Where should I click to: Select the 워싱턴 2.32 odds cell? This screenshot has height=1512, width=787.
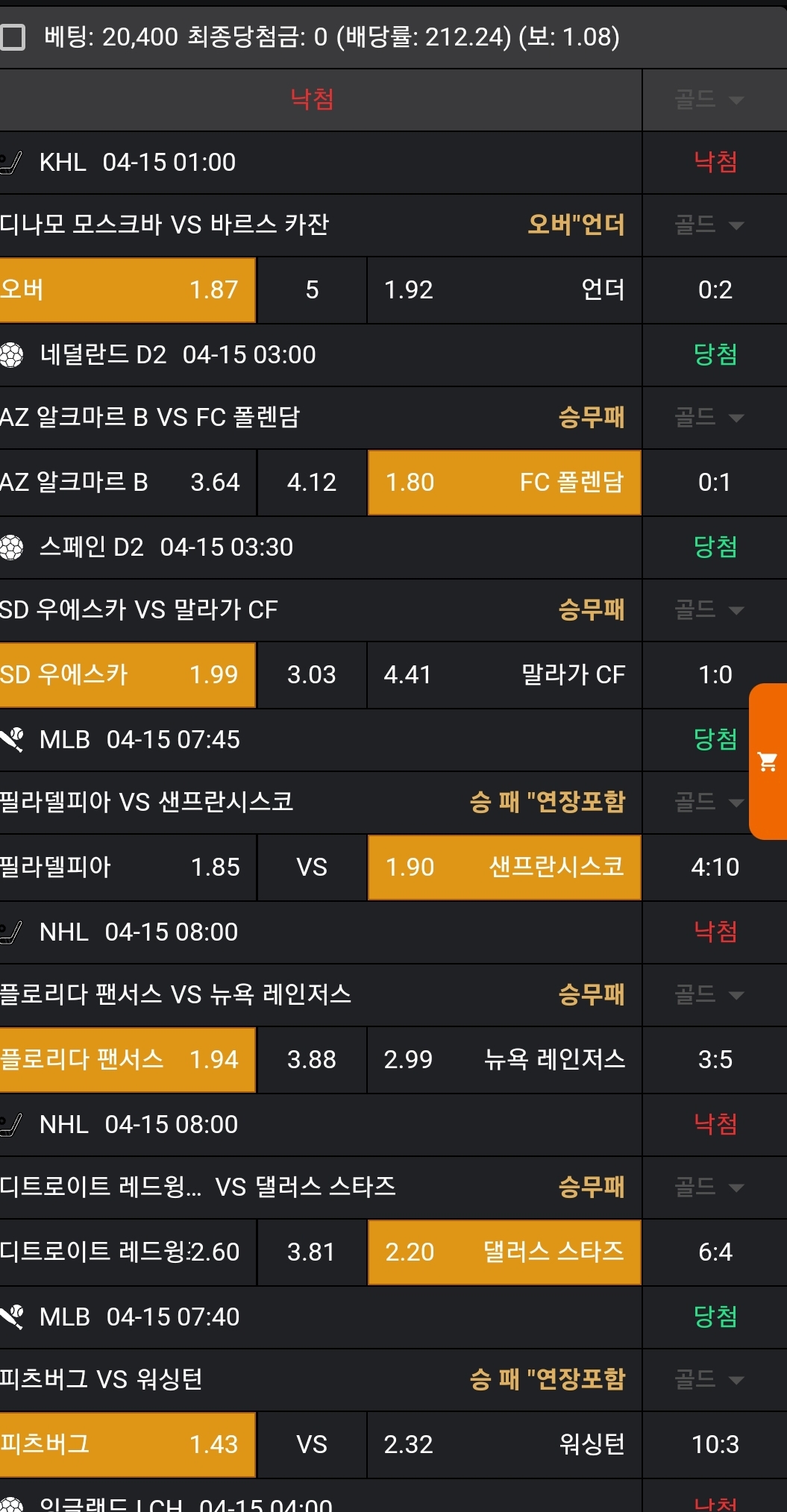point(504,1444)
